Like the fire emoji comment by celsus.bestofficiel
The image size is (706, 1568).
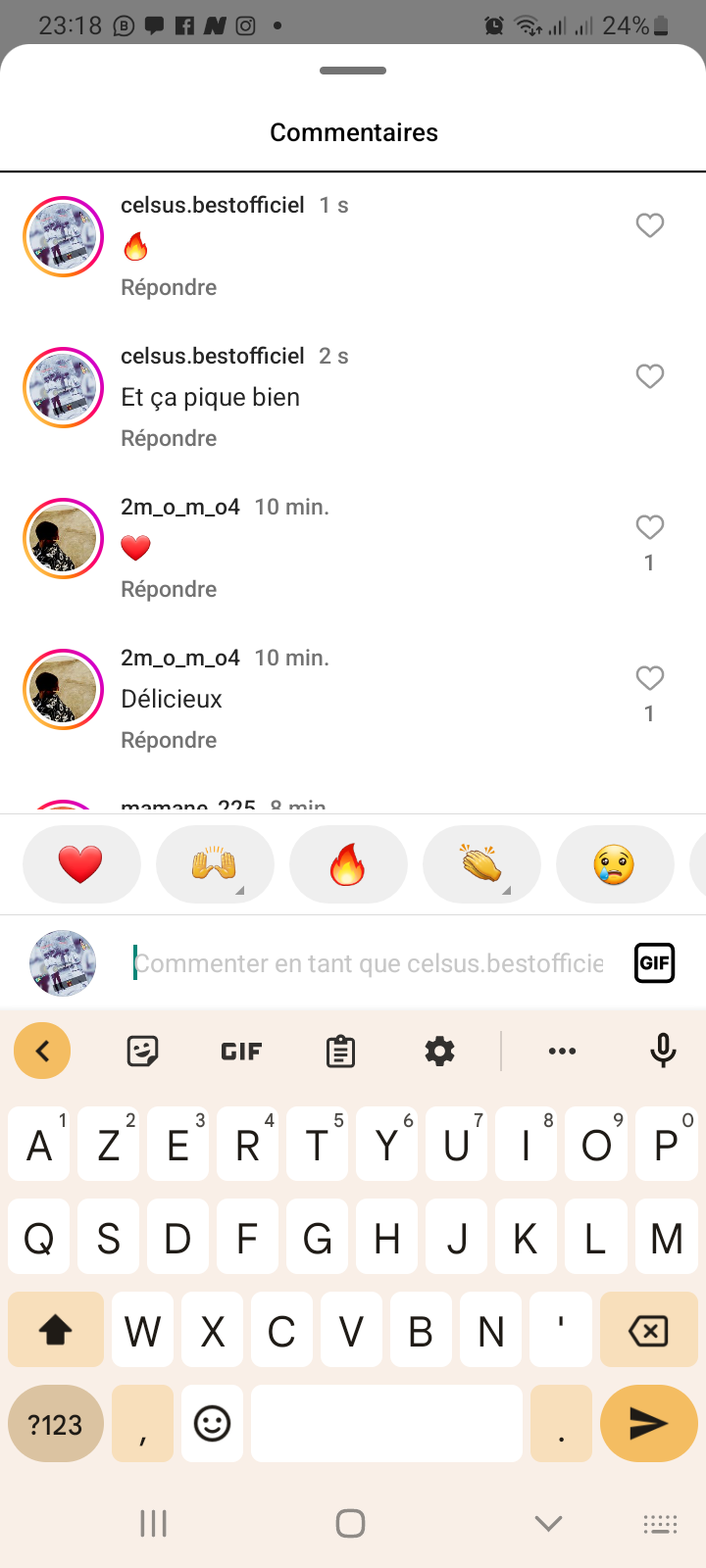pyautogui.click(x=650, y=225)
